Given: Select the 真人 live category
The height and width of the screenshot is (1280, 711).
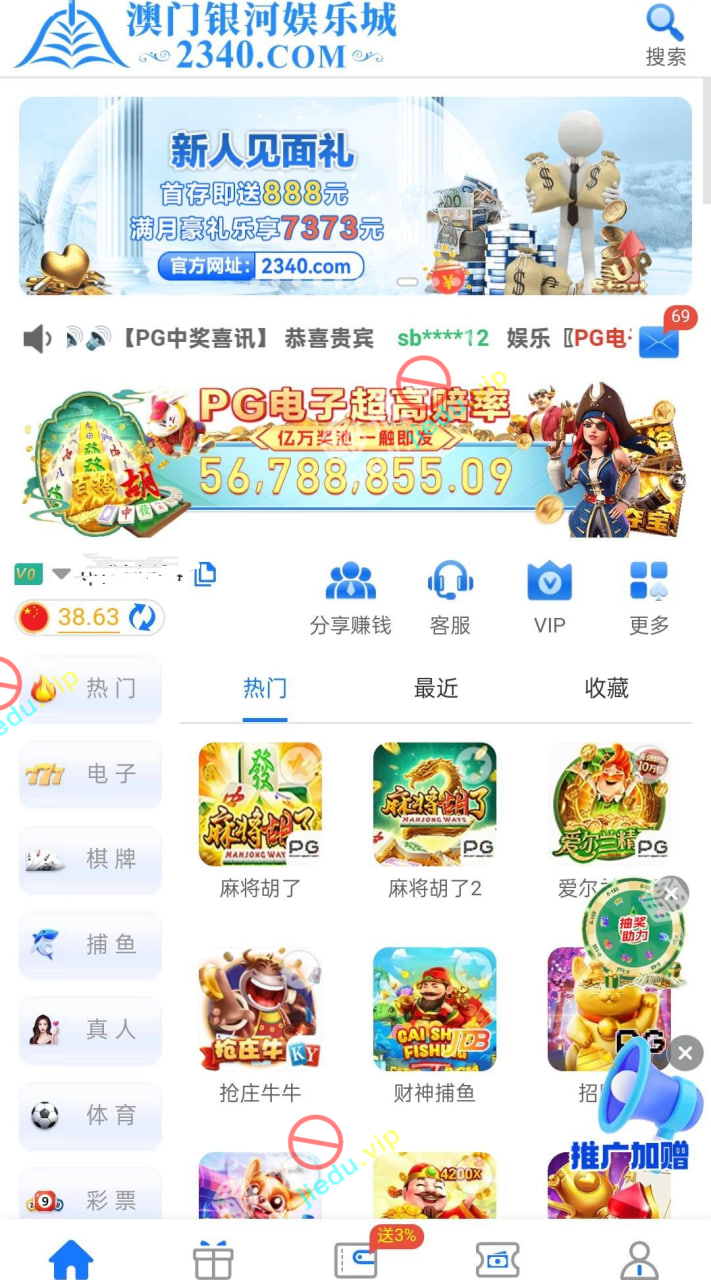Looking at the screenshot, I should pyautogui.click(x=90, y=1030).
